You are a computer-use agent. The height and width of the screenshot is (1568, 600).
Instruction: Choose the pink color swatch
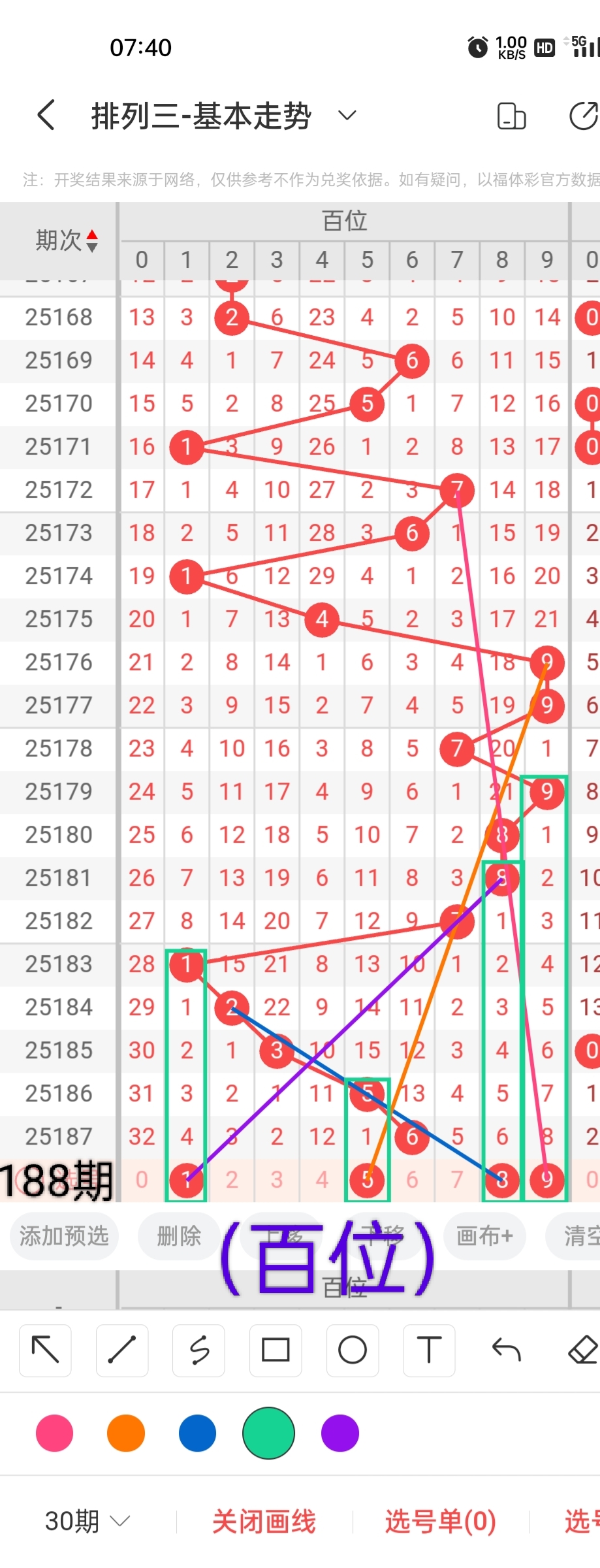pos(55,1433)
